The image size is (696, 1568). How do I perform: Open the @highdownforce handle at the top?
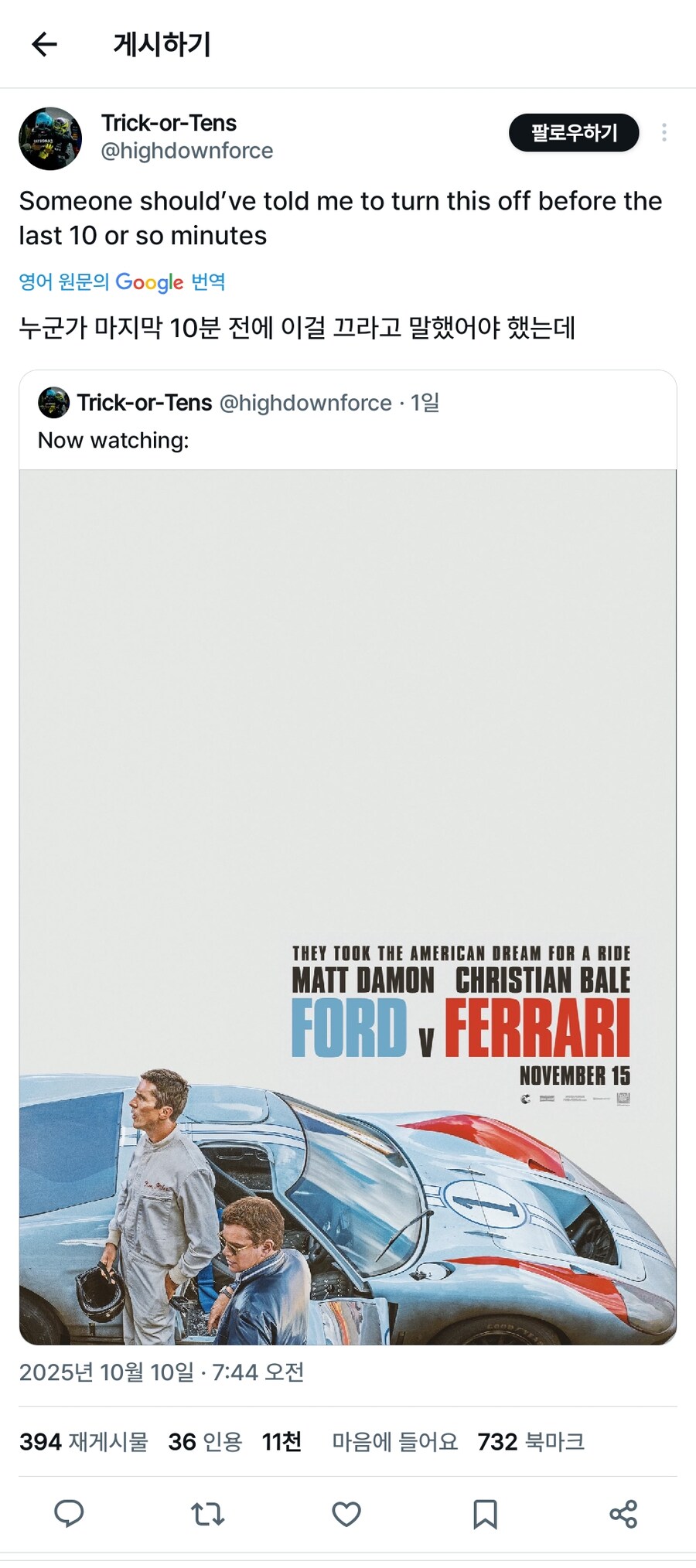pos(186,151)
